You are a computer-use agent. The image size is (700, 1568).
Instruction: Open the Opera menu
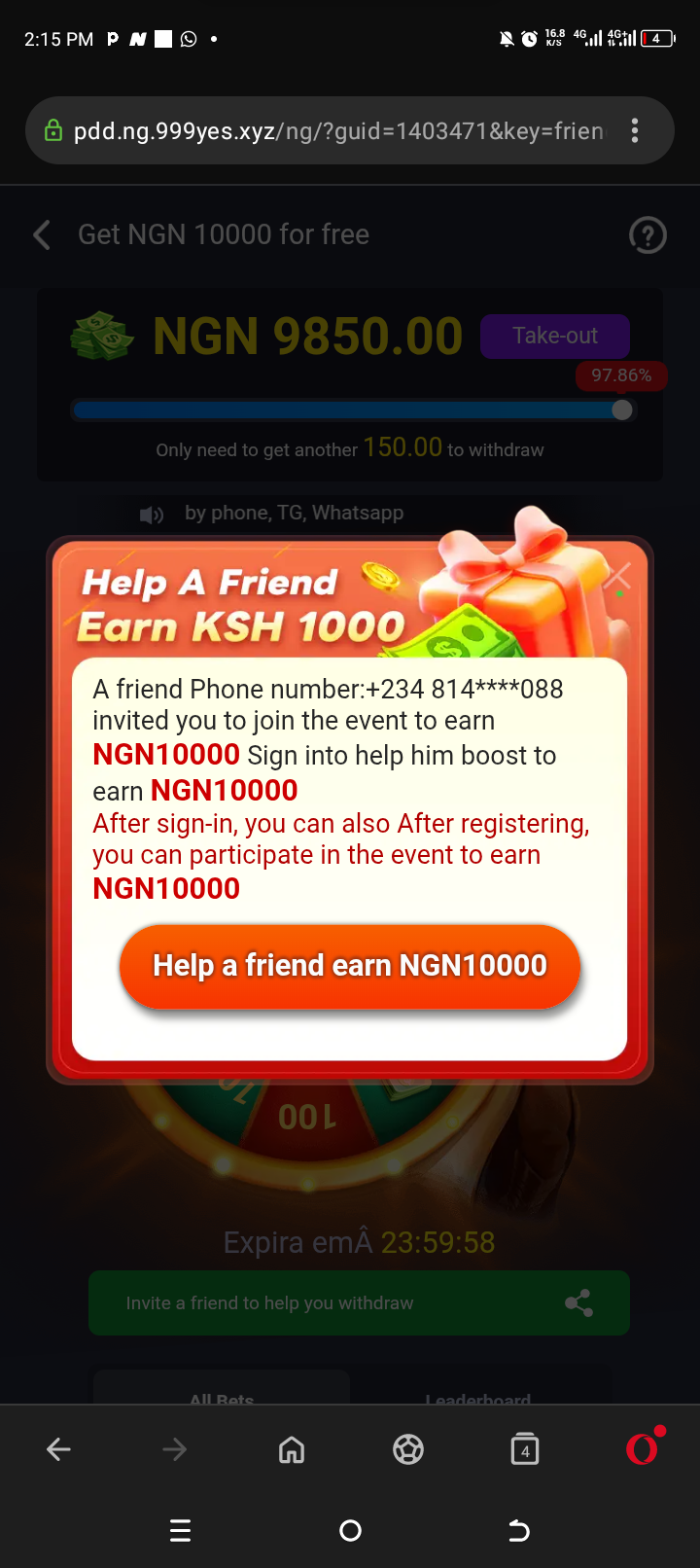coord(643,1449)
